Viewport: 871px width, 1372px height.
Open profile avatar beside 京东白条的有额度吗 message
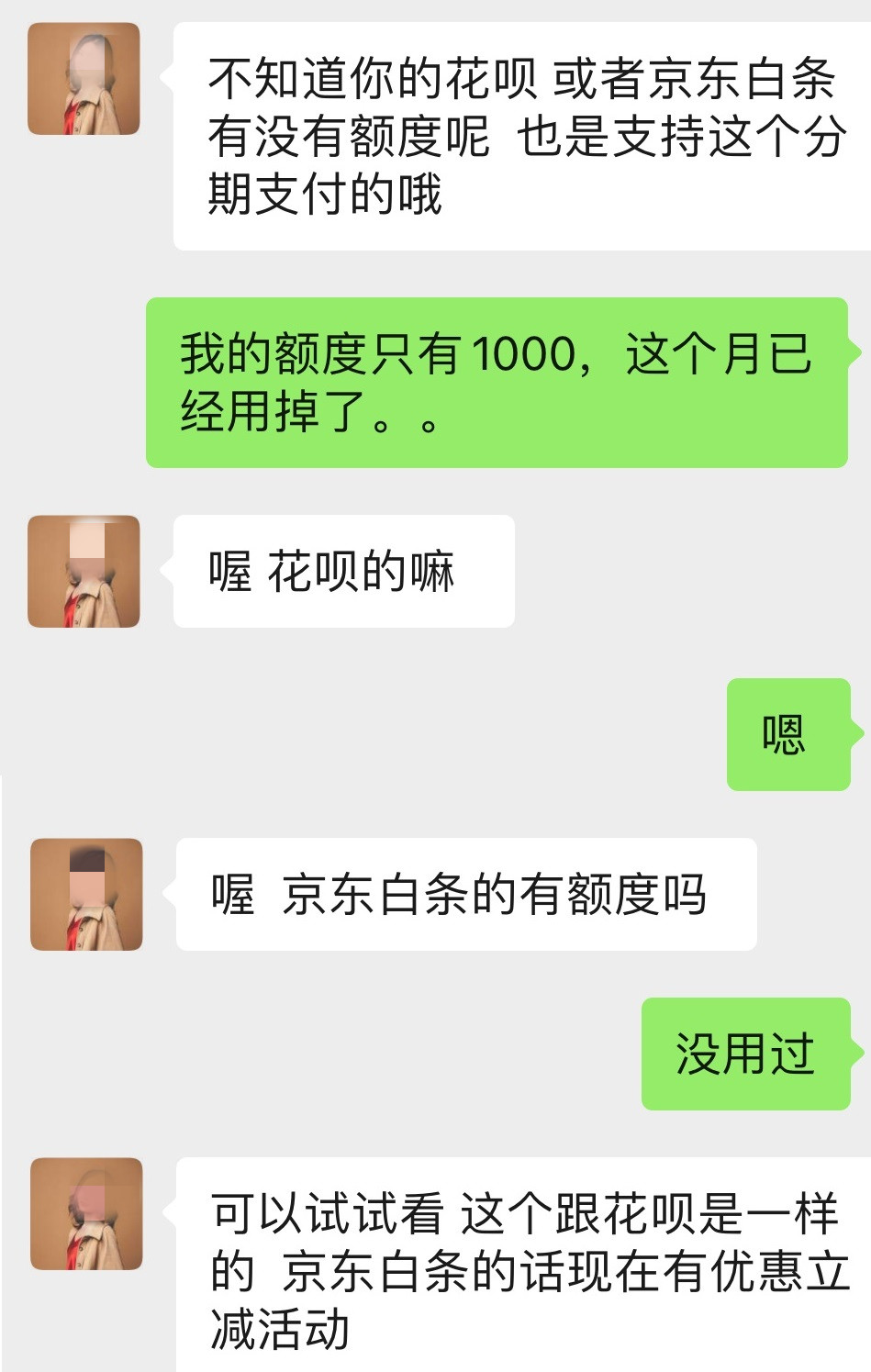(x=86, y=893)
